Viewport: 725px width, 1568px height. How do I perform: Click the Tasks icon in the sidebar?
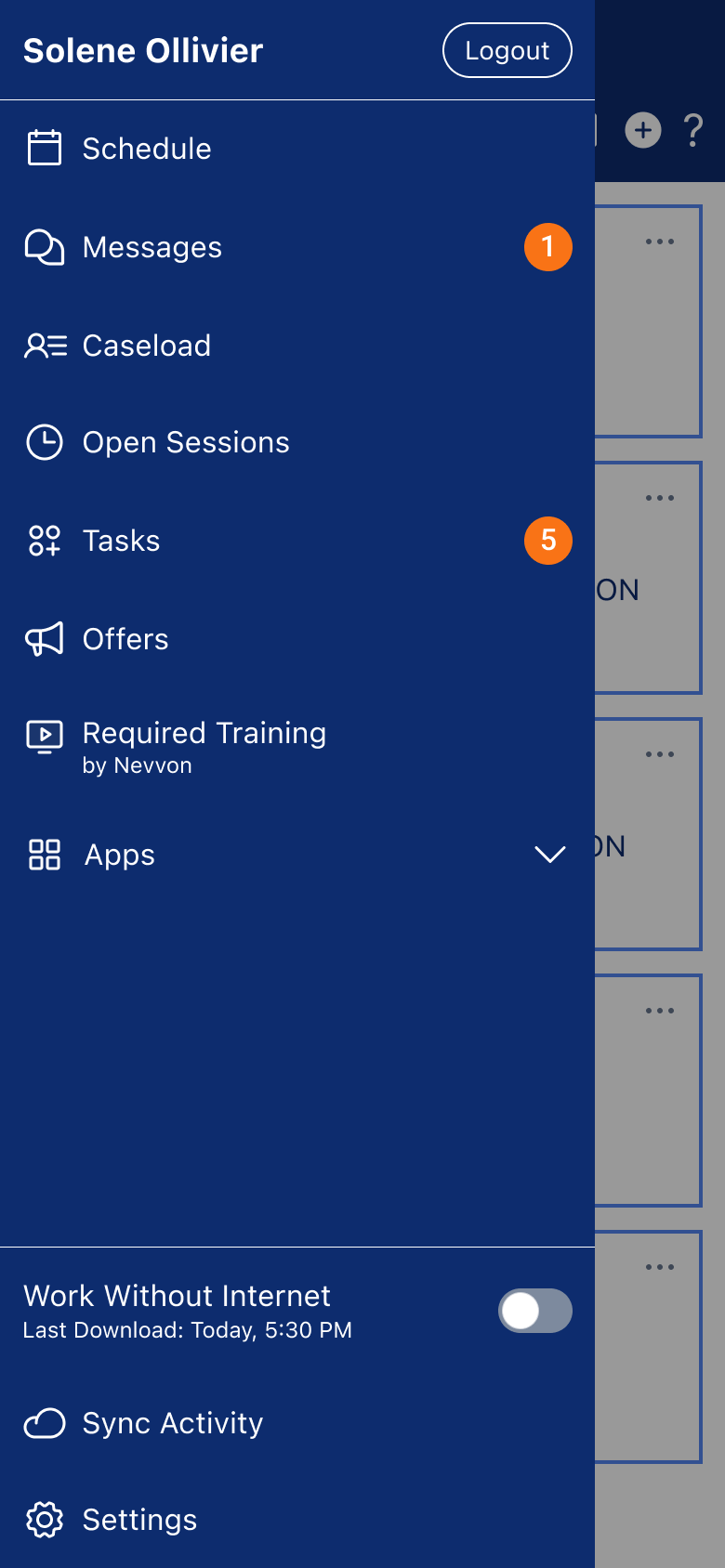[44, 541]
